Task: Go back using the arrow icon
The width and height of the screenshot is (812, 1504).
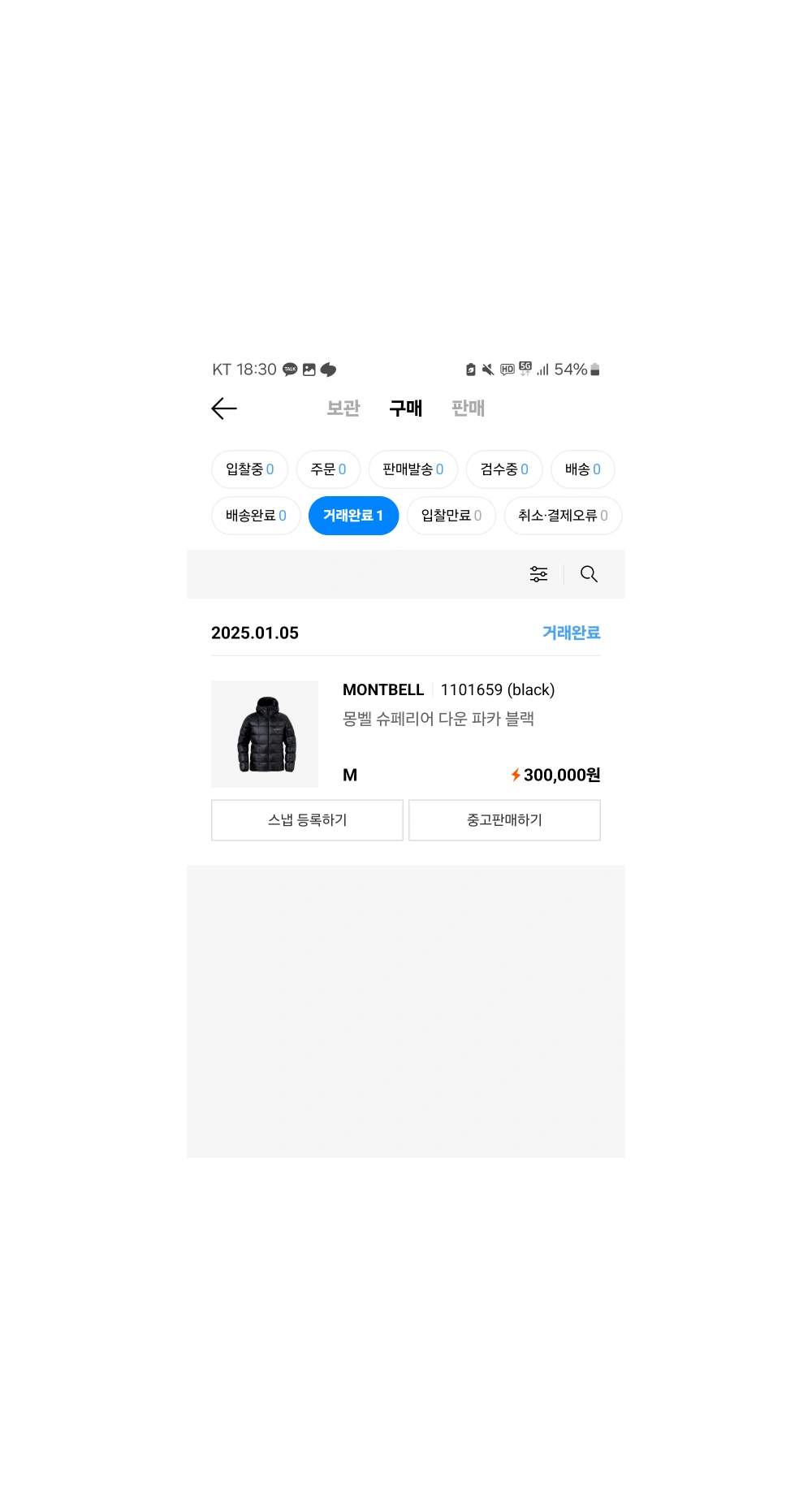Action: [224, 408]
